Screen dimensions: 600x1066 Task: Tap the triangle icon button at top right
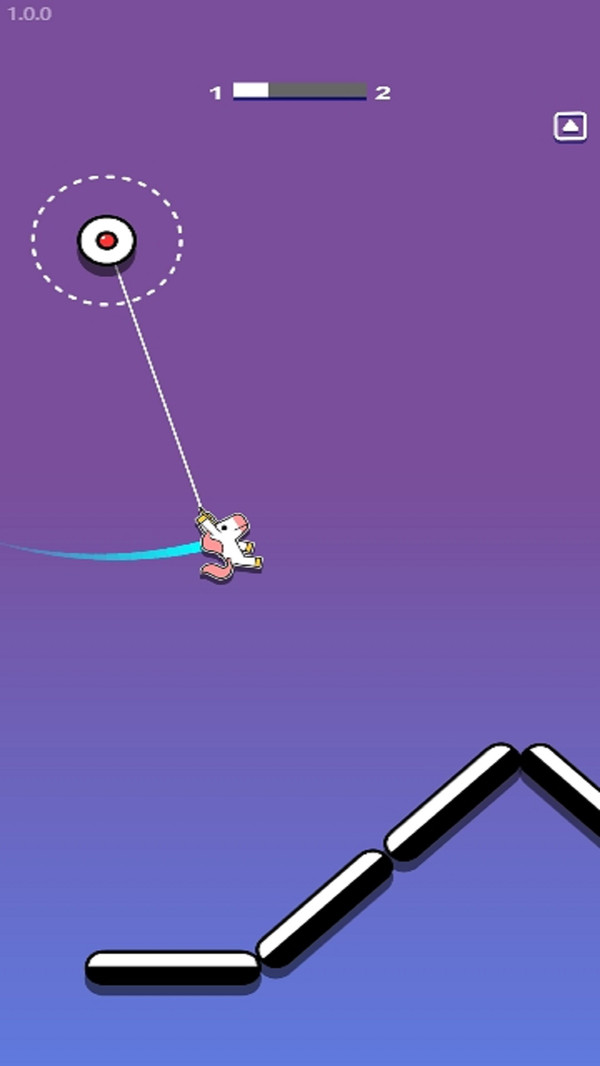[x=570, y=127]
